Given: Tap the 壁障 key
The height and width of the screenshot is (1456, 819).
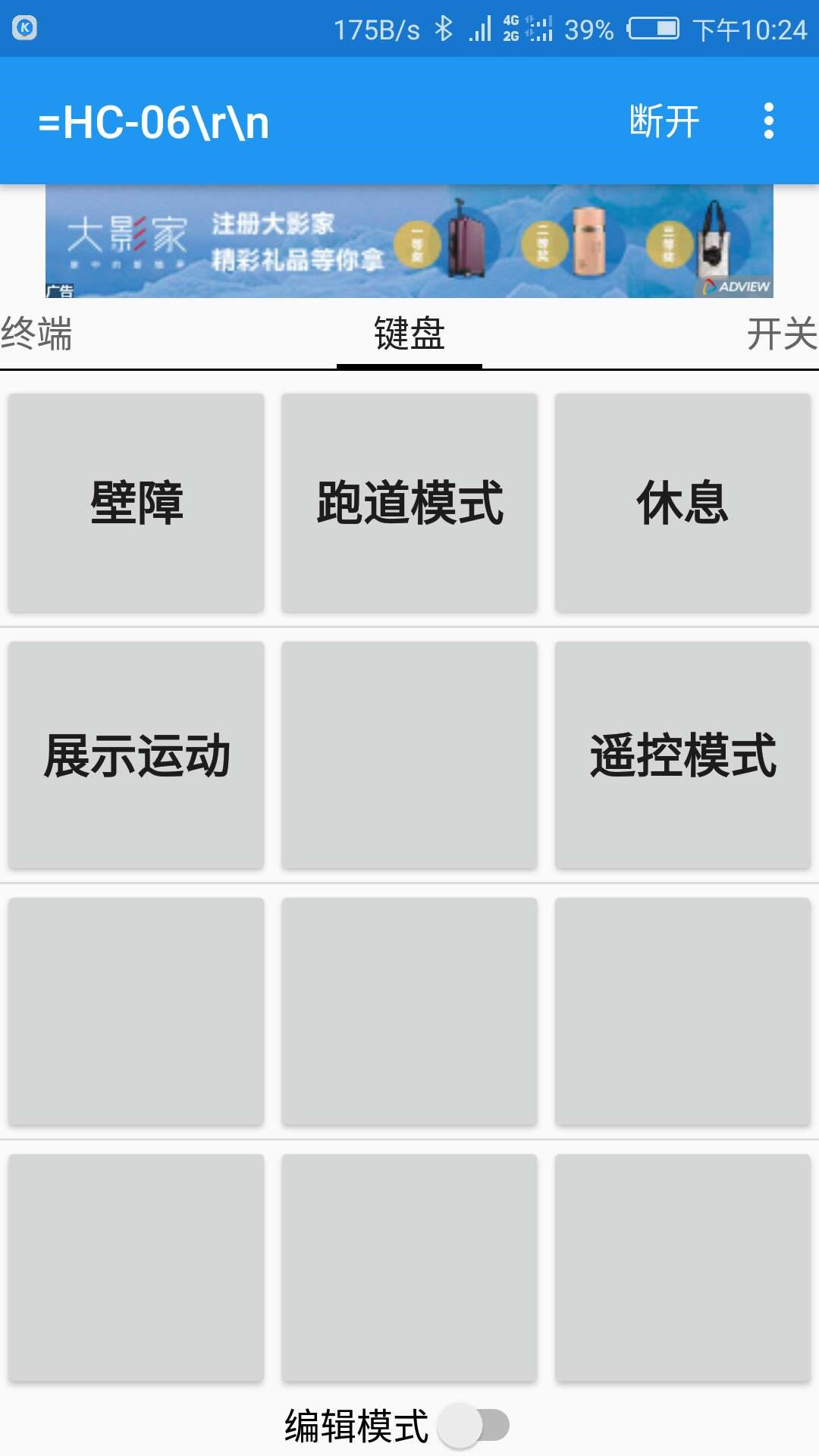Looking at the screenshot, I should (x=136, y=503).
